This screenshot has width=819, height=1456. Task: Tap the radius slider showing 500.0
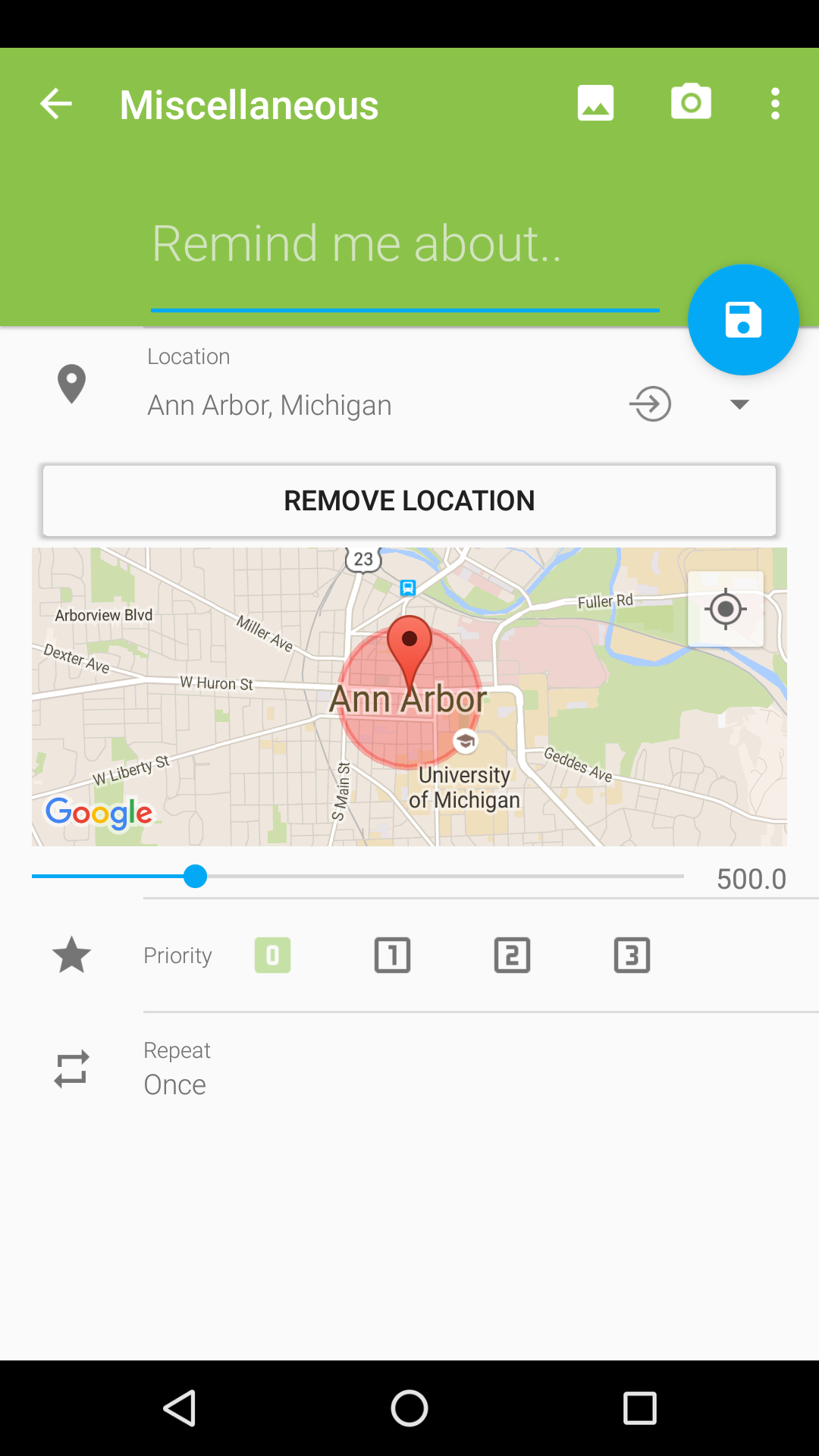[x=358, y=877]
